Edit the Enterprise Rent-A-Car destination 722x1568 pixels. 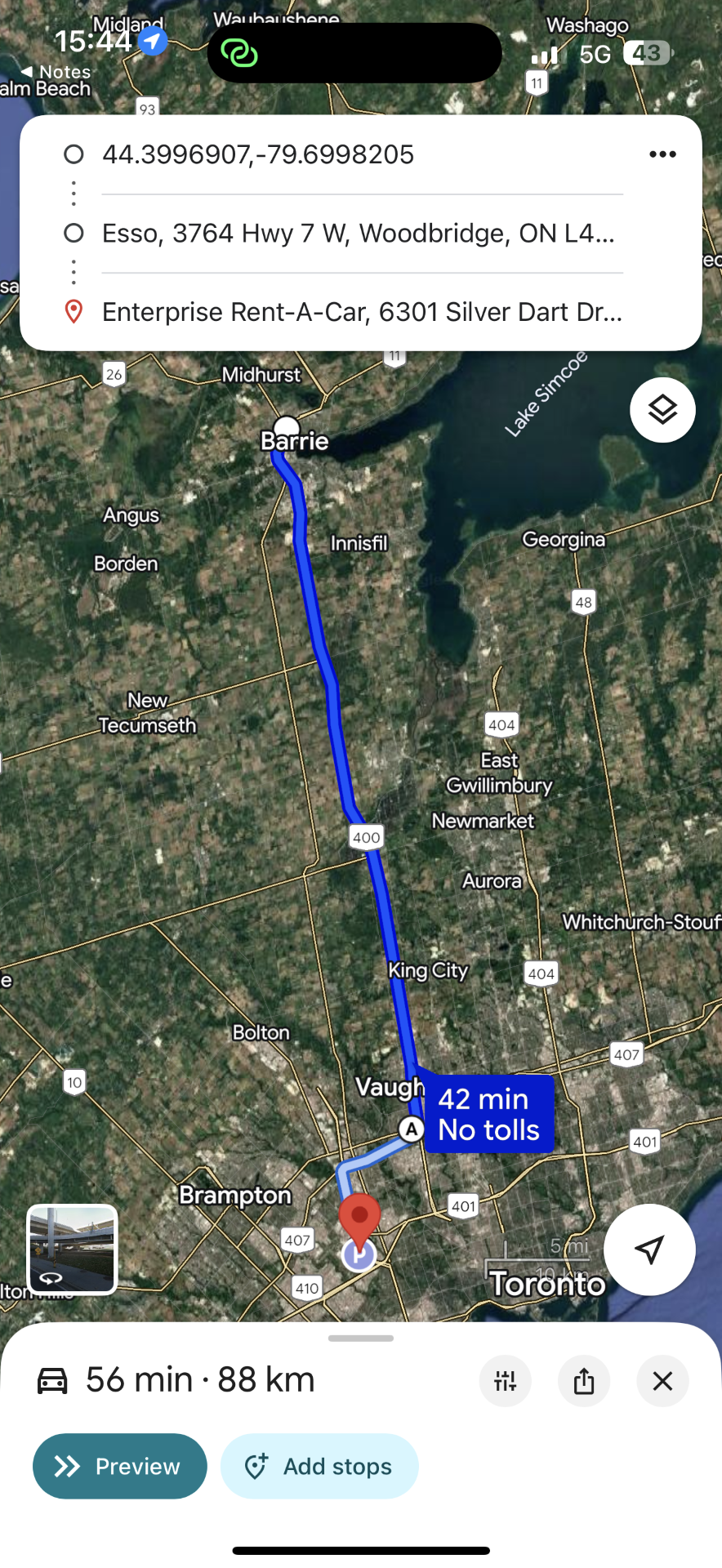pos(362,312)
